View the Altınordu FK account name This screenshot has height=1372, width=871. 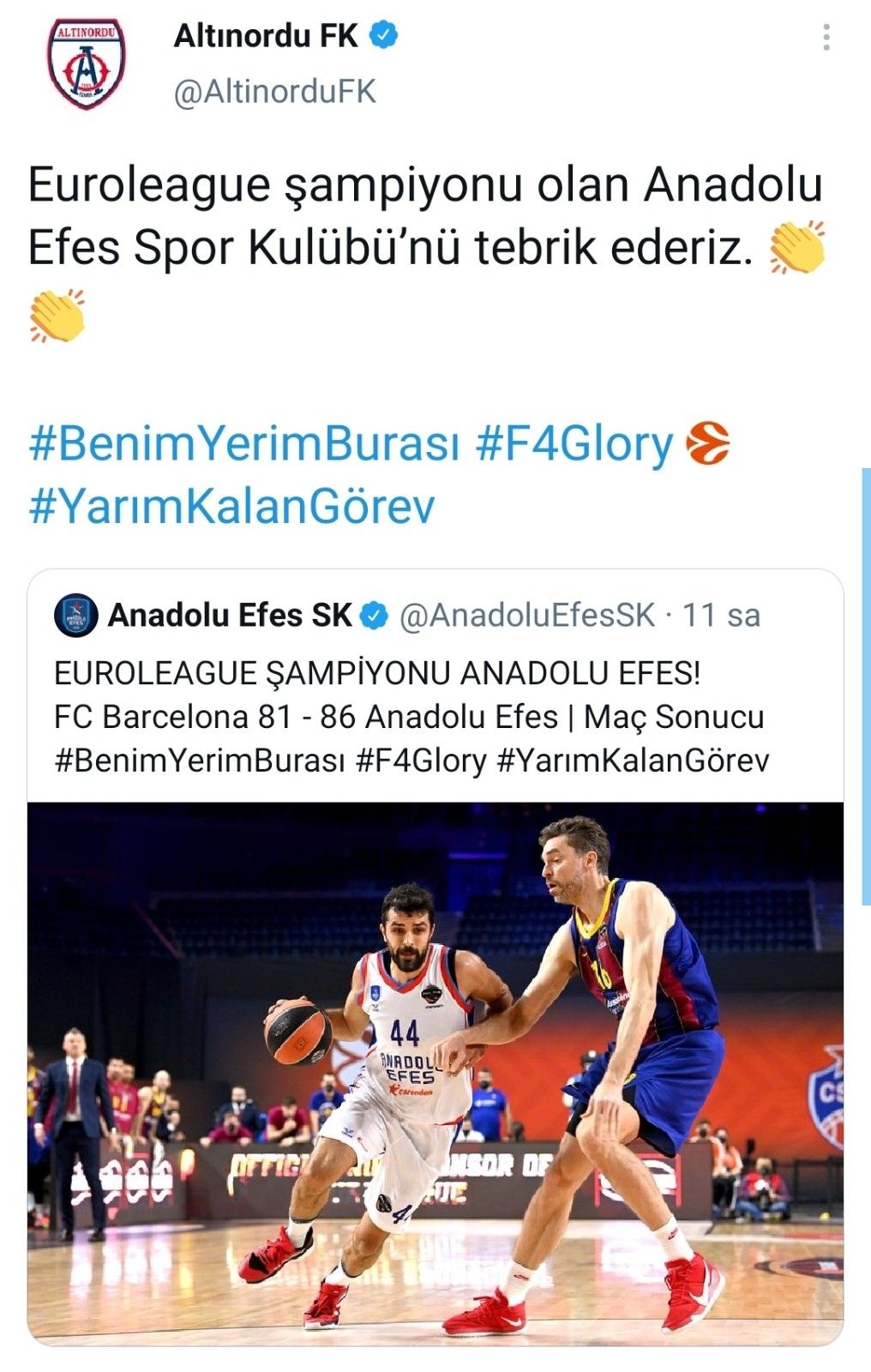pyautogui.click(x=266, y=36)
